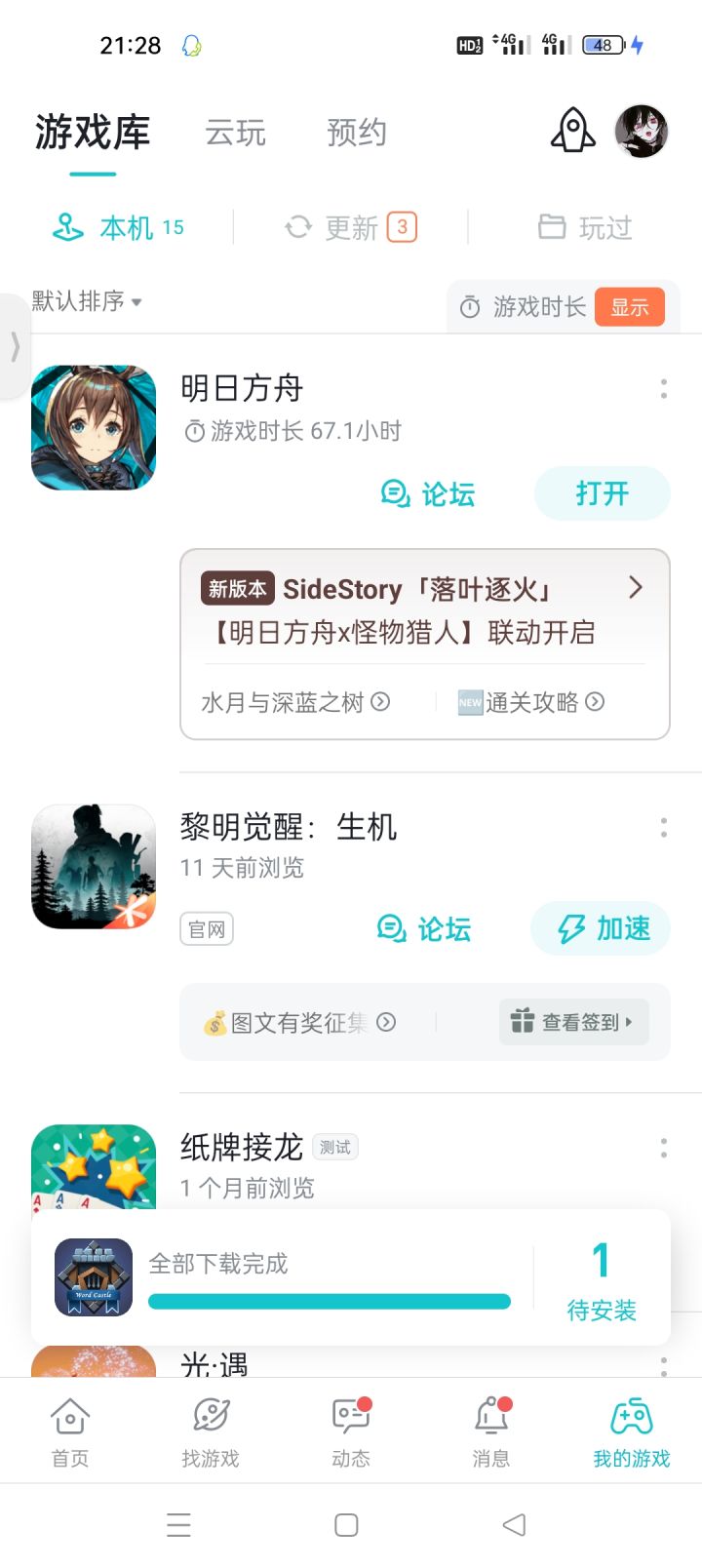The image size is (702, 1568).
Task: Switch to the 云玩 tab
Action: (x=235, y=133)
